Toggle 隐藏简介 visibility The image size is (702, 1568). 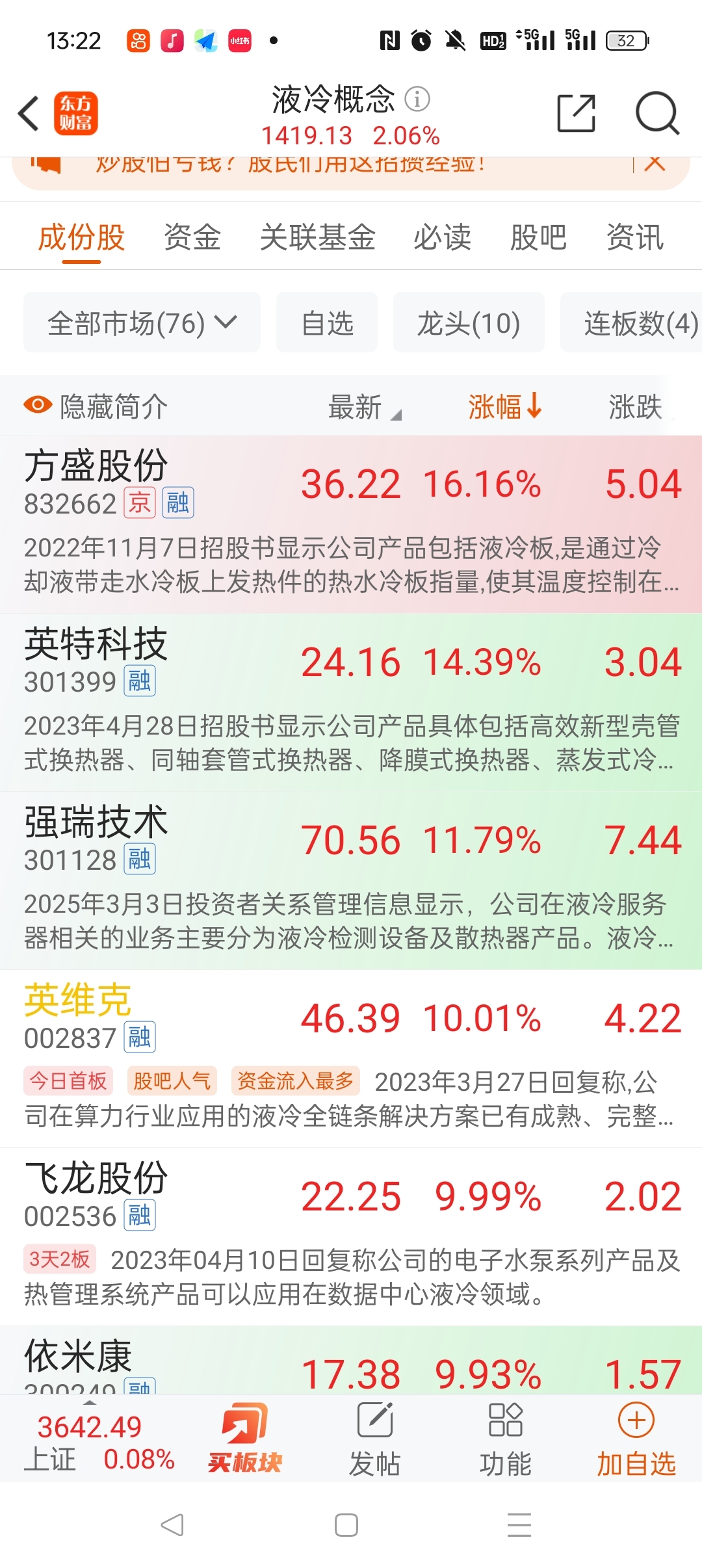coord(96,406)
